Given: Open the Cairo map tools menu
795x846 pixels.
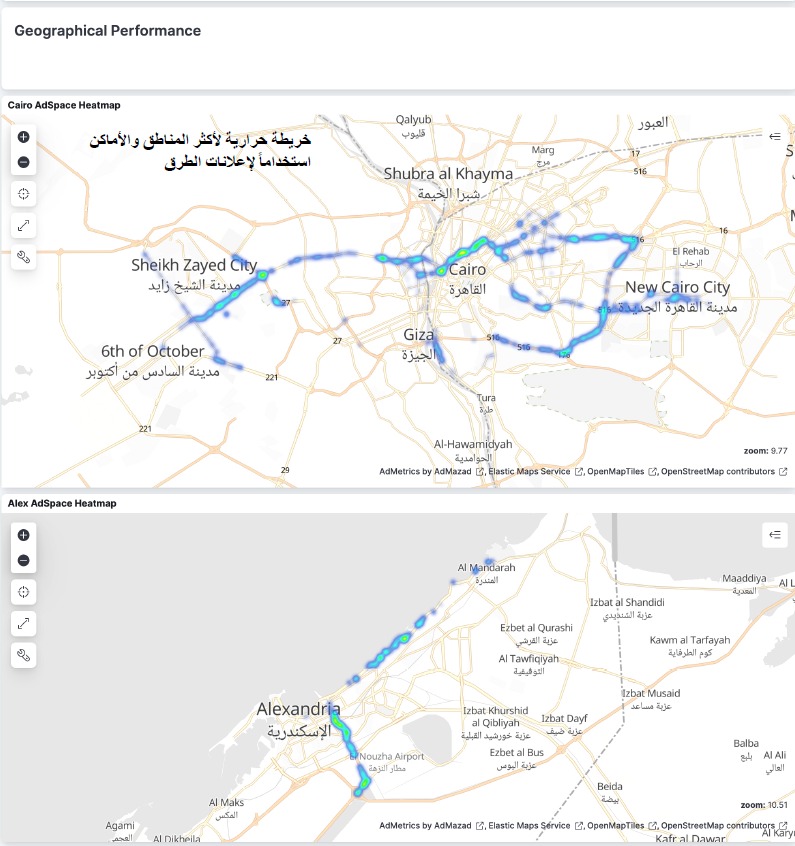Looking at the screenshot, I should pyautogui.click(x=24, y=258).
